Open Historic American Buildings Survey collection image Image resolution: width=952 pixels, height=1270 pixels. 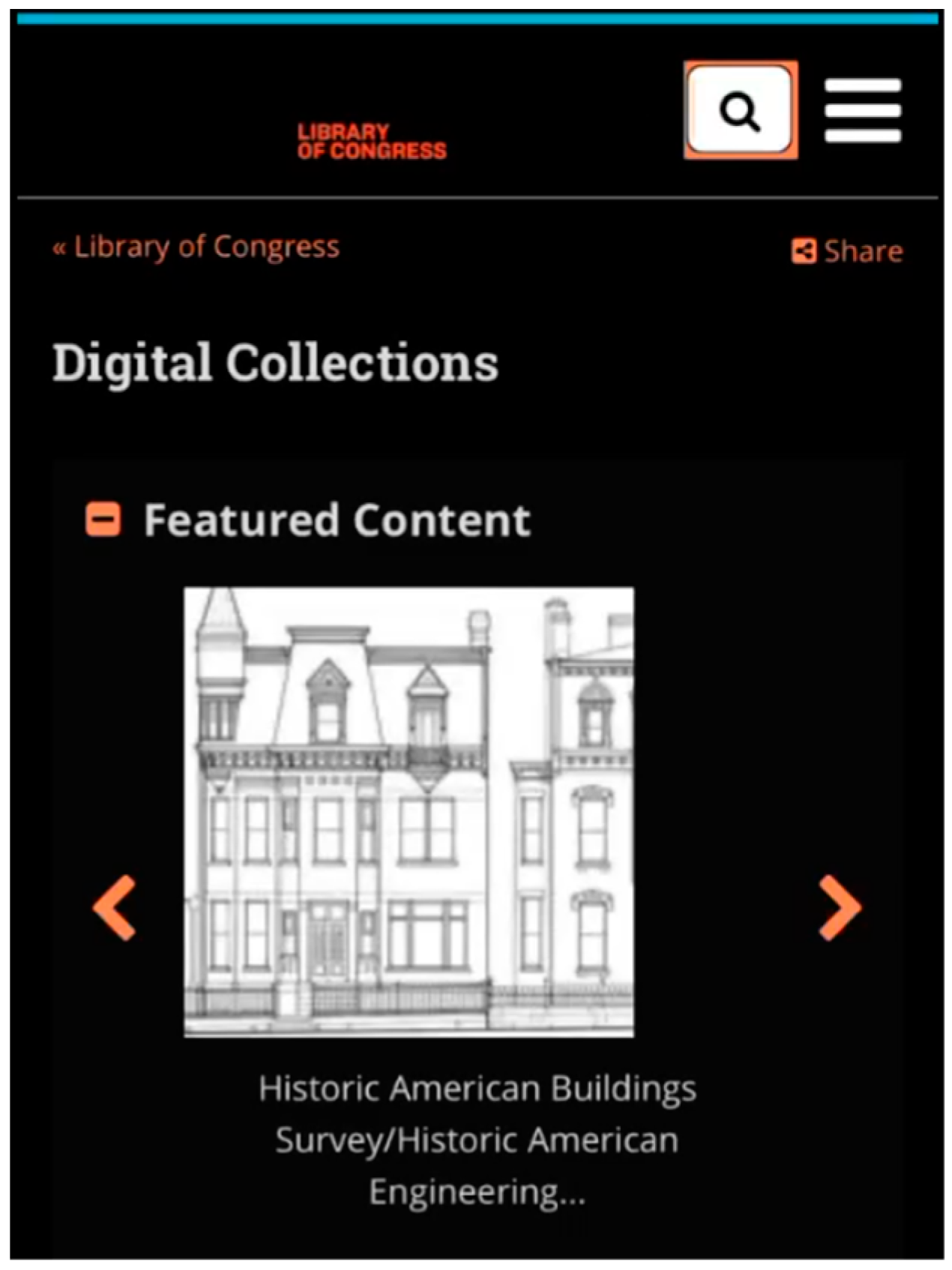click(409, 812)
